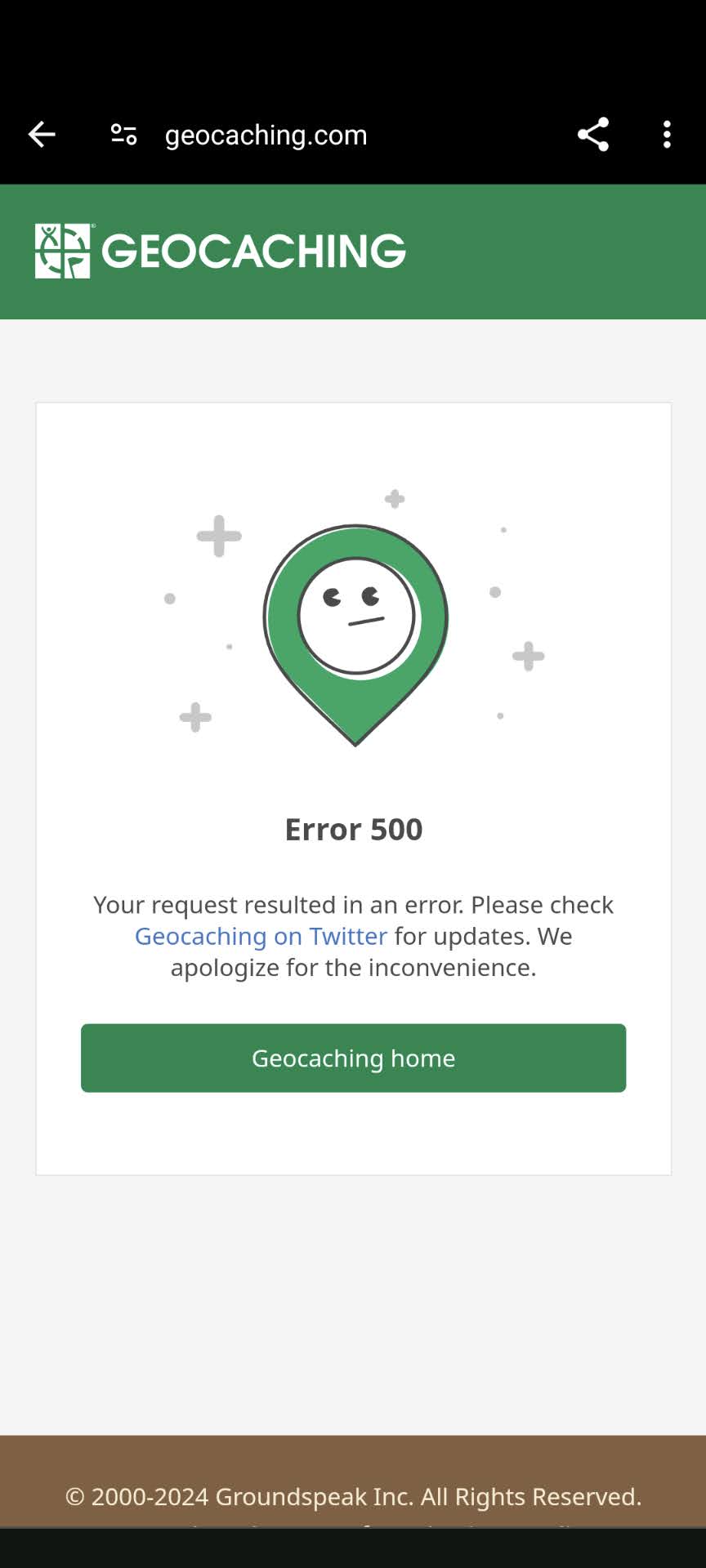
Task: Go back using the arrow
Action: (x=42, y=135)
